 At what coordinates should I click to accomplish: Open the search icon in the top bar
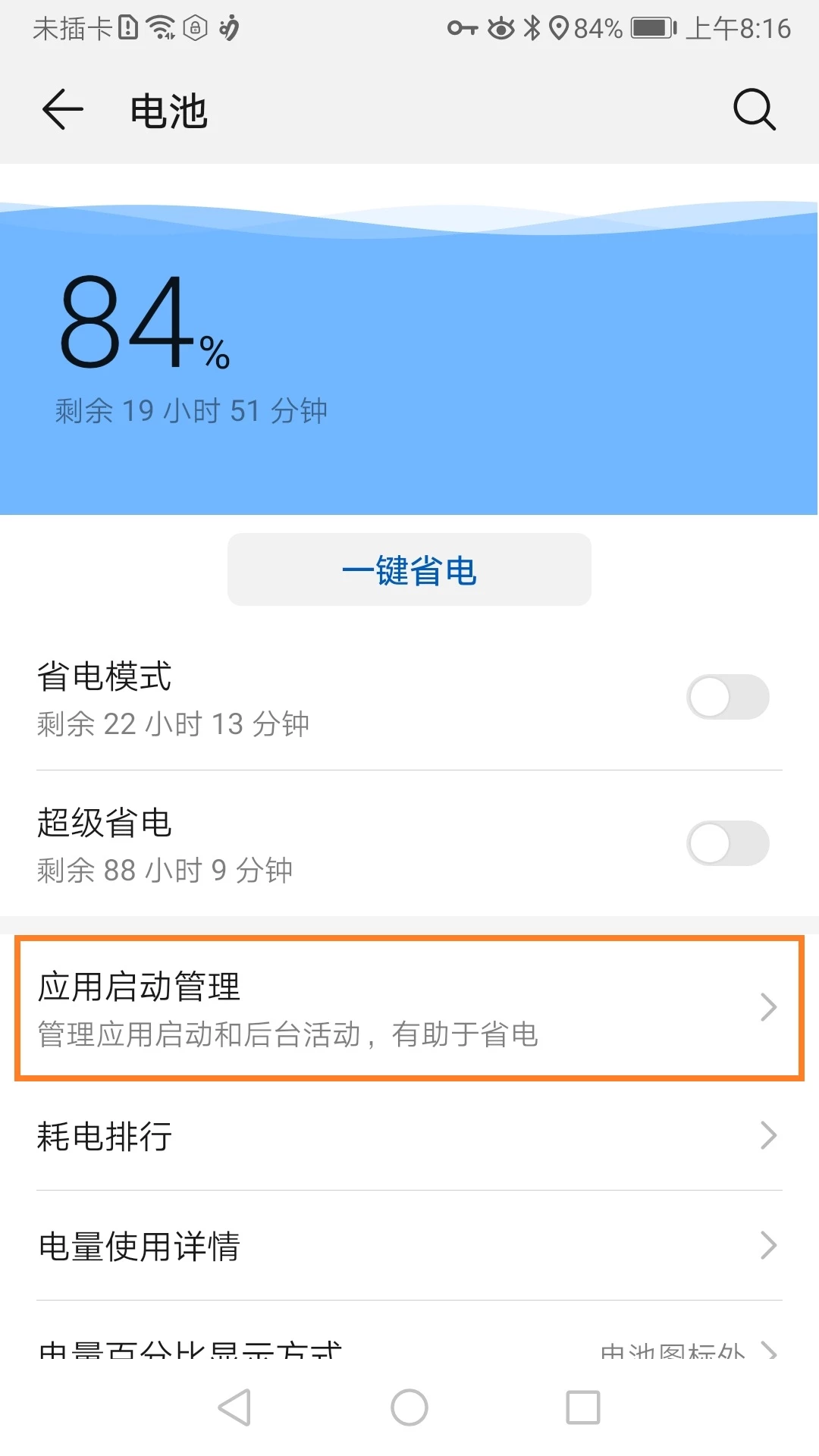[x=754, y=110]
